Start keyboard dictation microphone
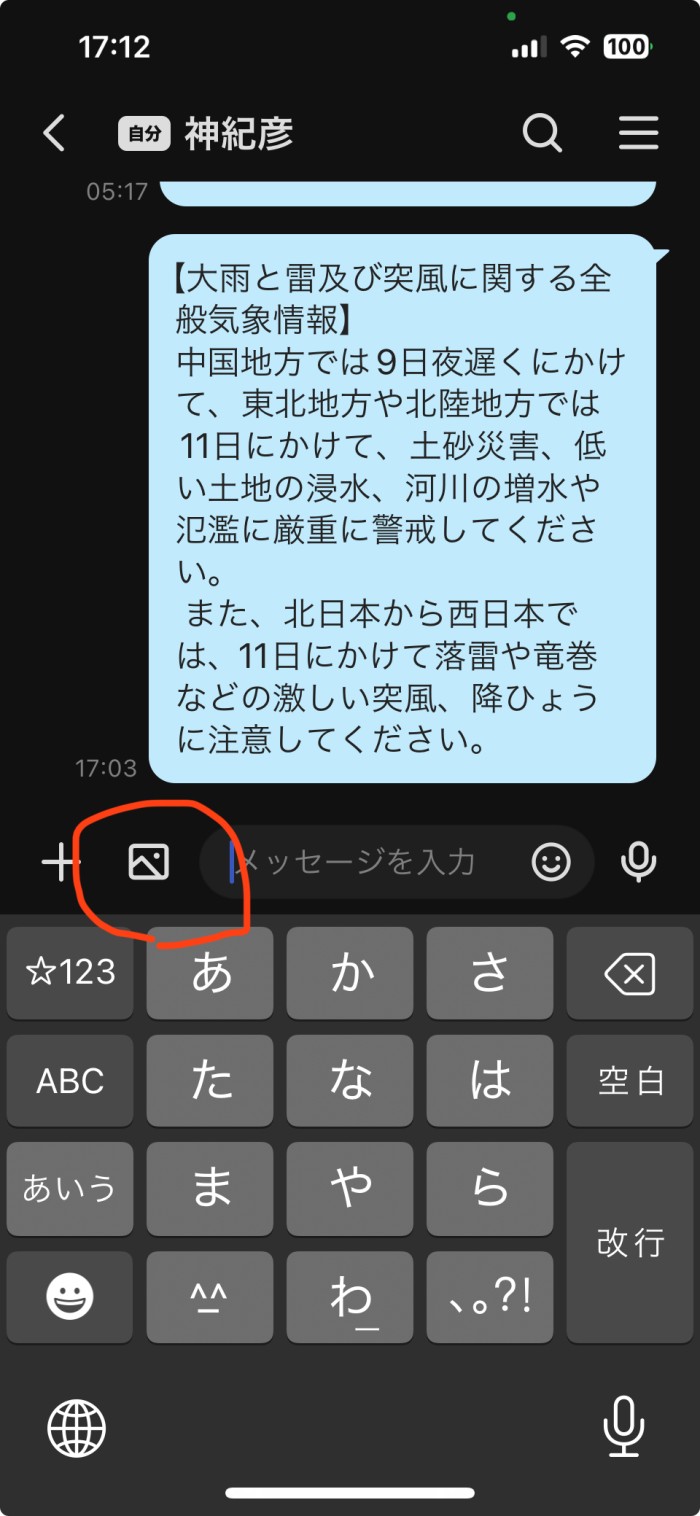This screenshot has width=700, height=1516. point(623,1427)
